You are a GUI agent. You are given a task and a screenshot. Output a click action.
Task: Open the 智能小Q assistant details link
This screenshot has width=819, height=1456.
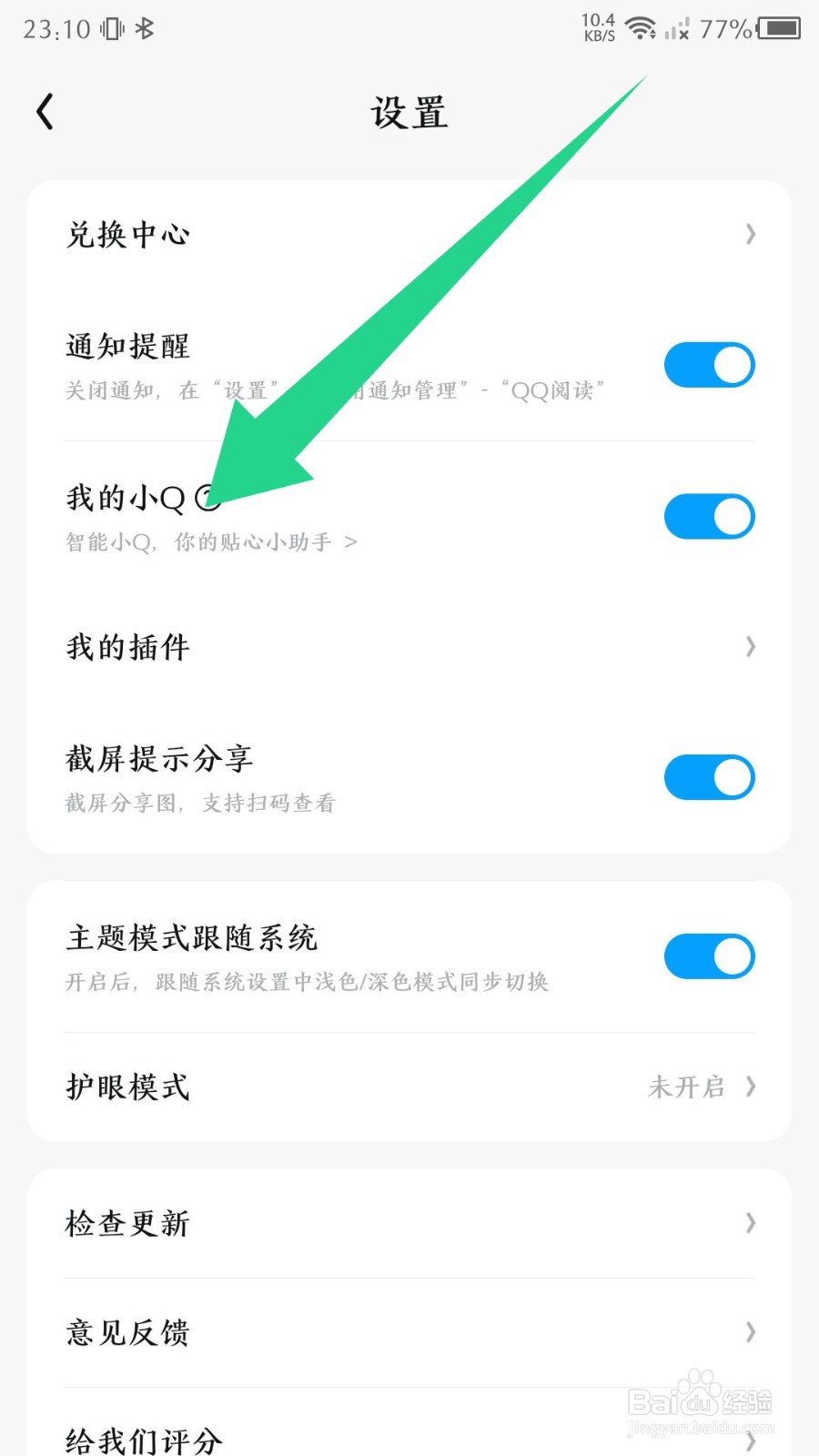point(211,541)
